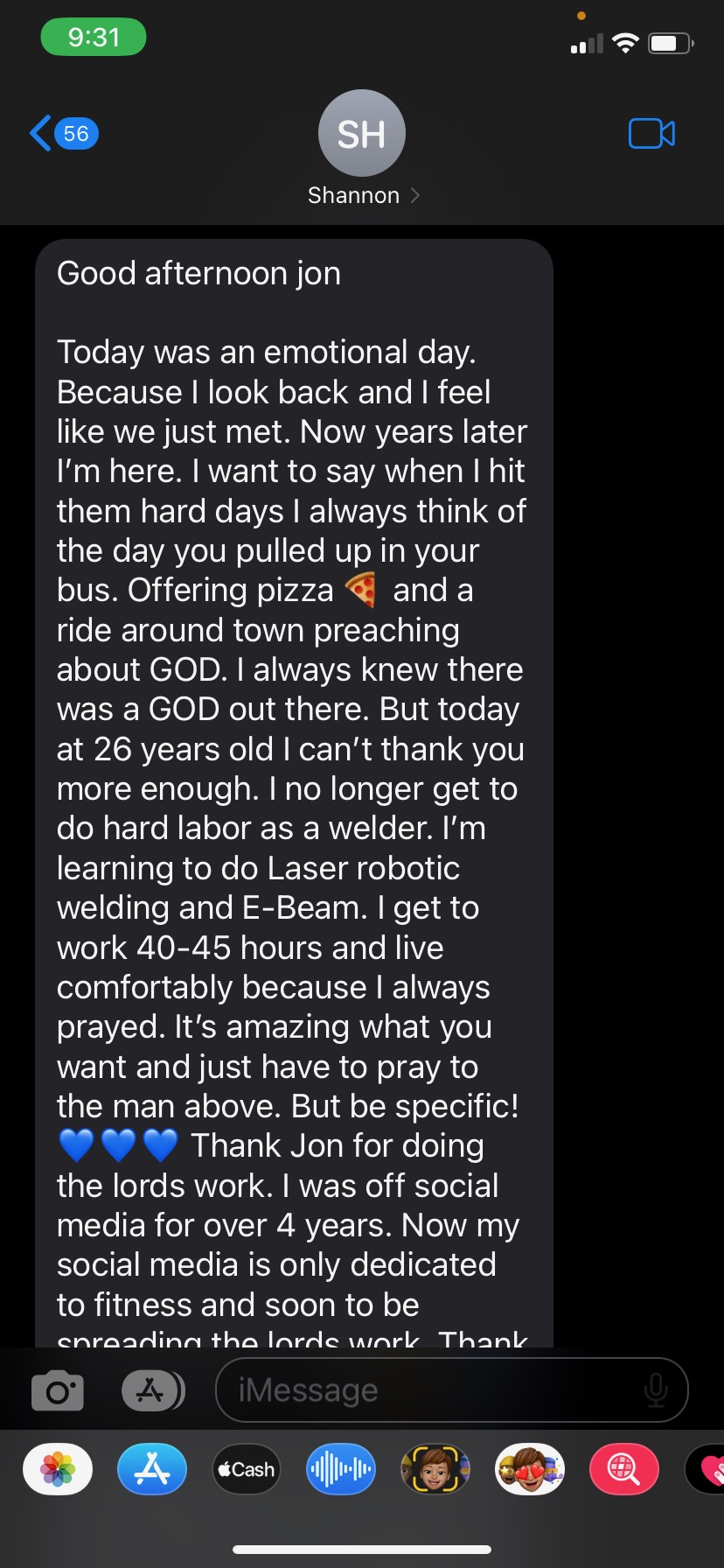The image size is (724, 1568).
Task: Open the #images search app
Action: coord(624,1469)
